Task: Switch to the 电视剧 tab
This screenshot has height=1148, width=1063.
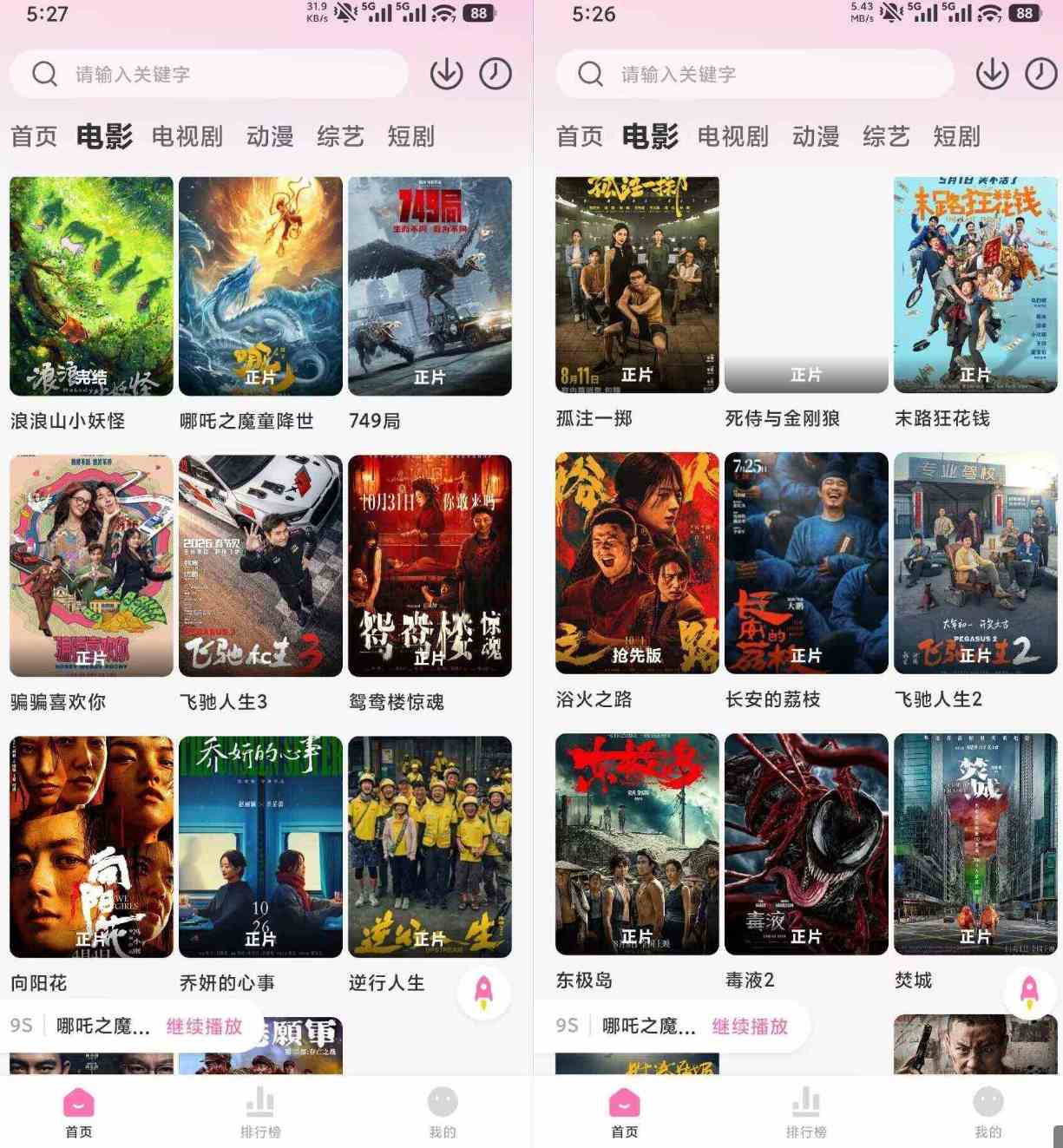Action: 187,136
